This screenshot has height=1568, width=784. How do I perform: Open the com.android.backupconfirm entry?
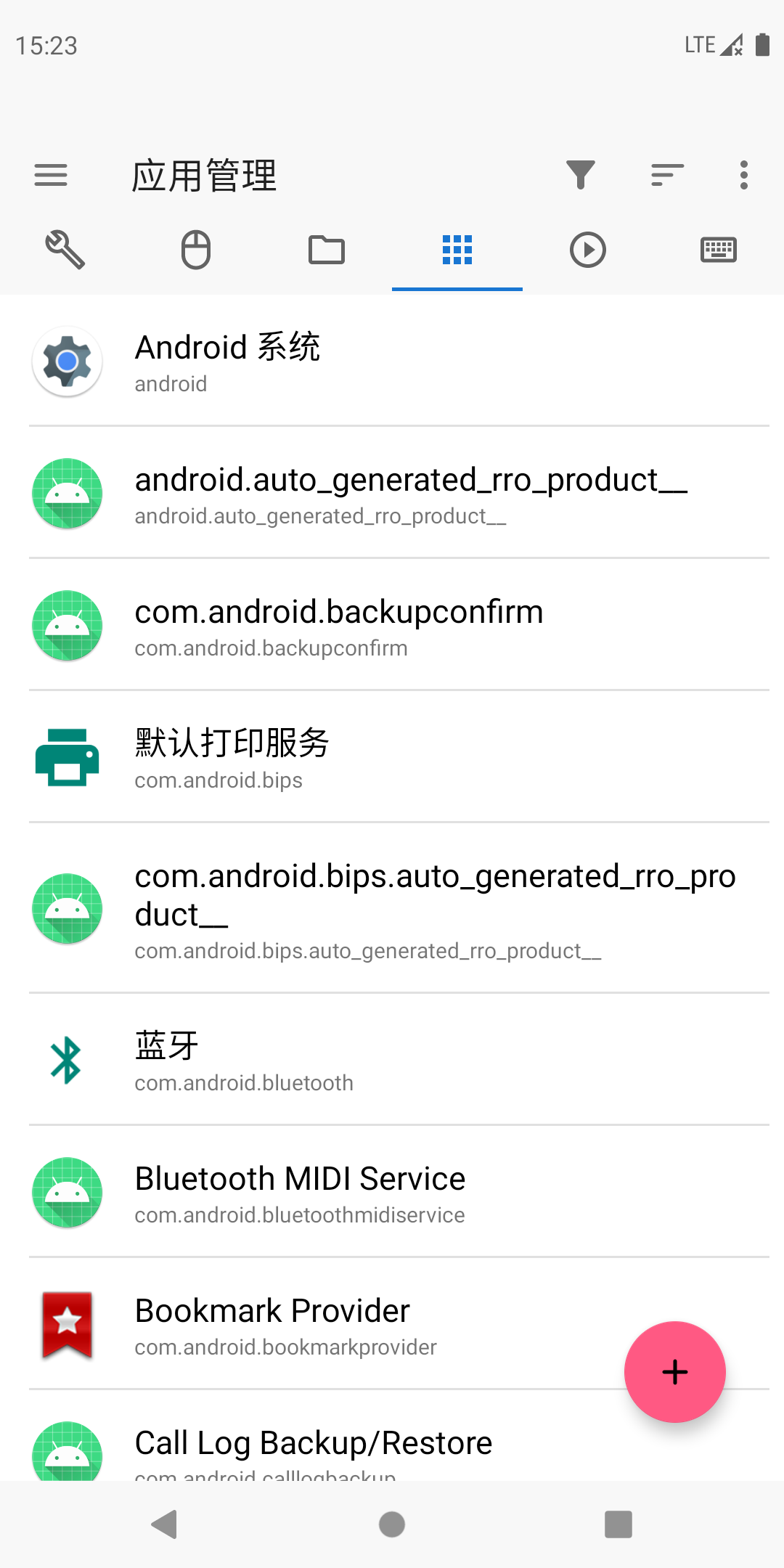392,625
